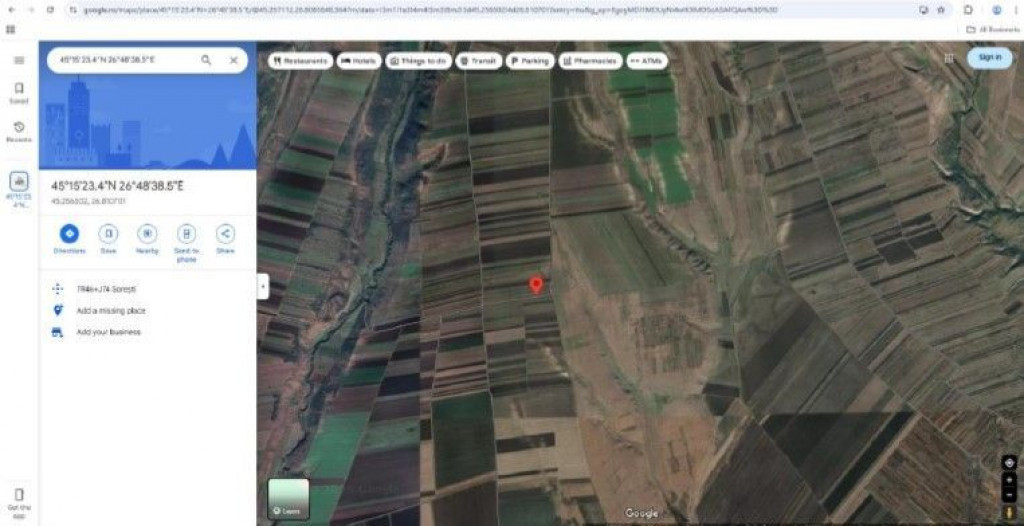Collapse the side panel
This screenshot has width=1024, height=526.
click(x=263, y=286)
